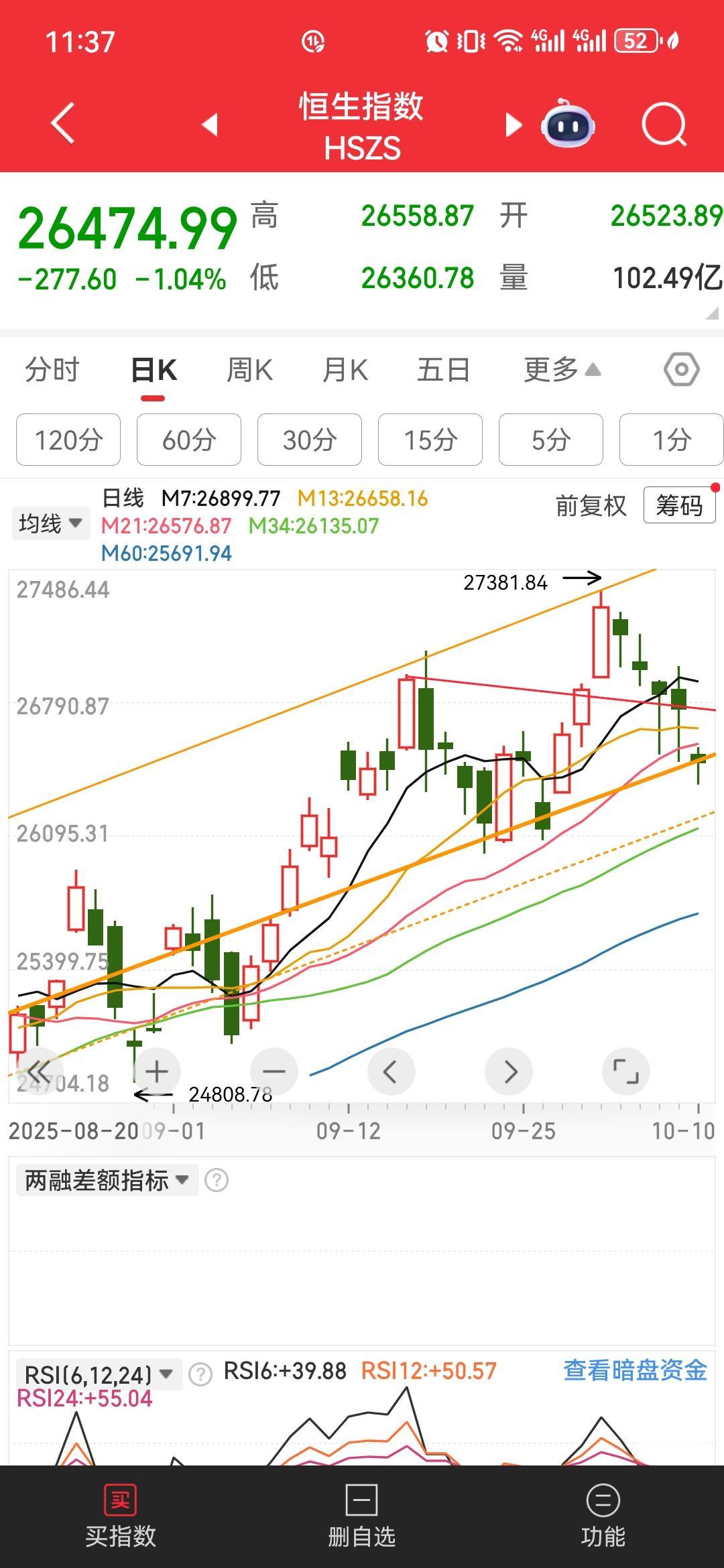Expand the 更多 chart options

tap(561, 370)
